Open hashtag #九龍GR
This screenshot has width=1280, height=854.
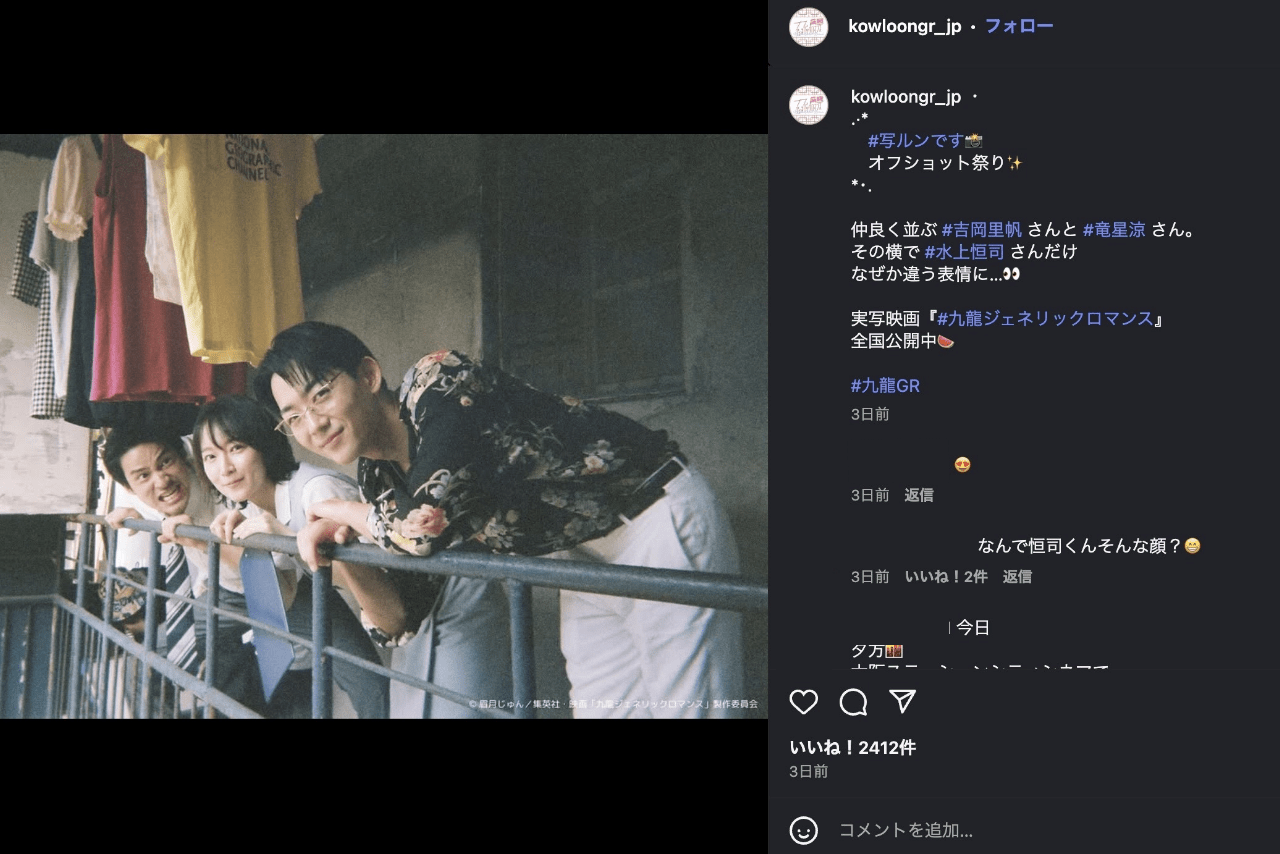(x=885, y=386)
